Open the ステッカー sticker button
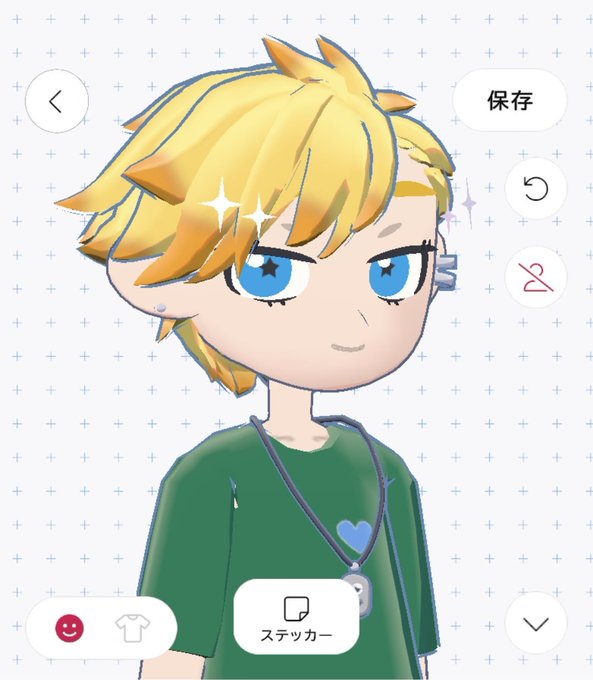This screenshot has width=593, height=680. [x=296, y=616]
